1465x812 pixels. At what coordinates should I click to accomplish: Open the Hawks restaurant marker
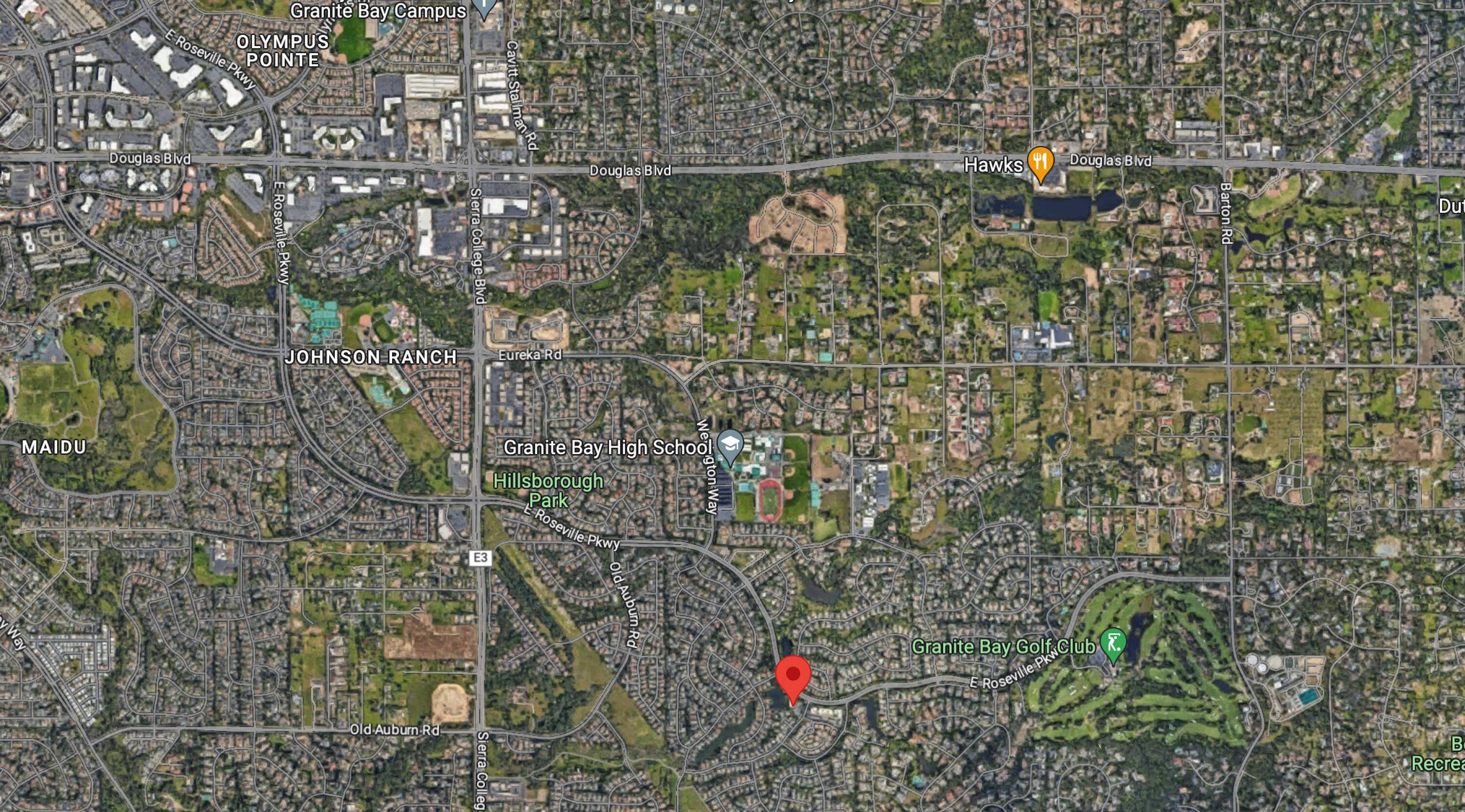pyautogui.click(x=1040, y=163)
